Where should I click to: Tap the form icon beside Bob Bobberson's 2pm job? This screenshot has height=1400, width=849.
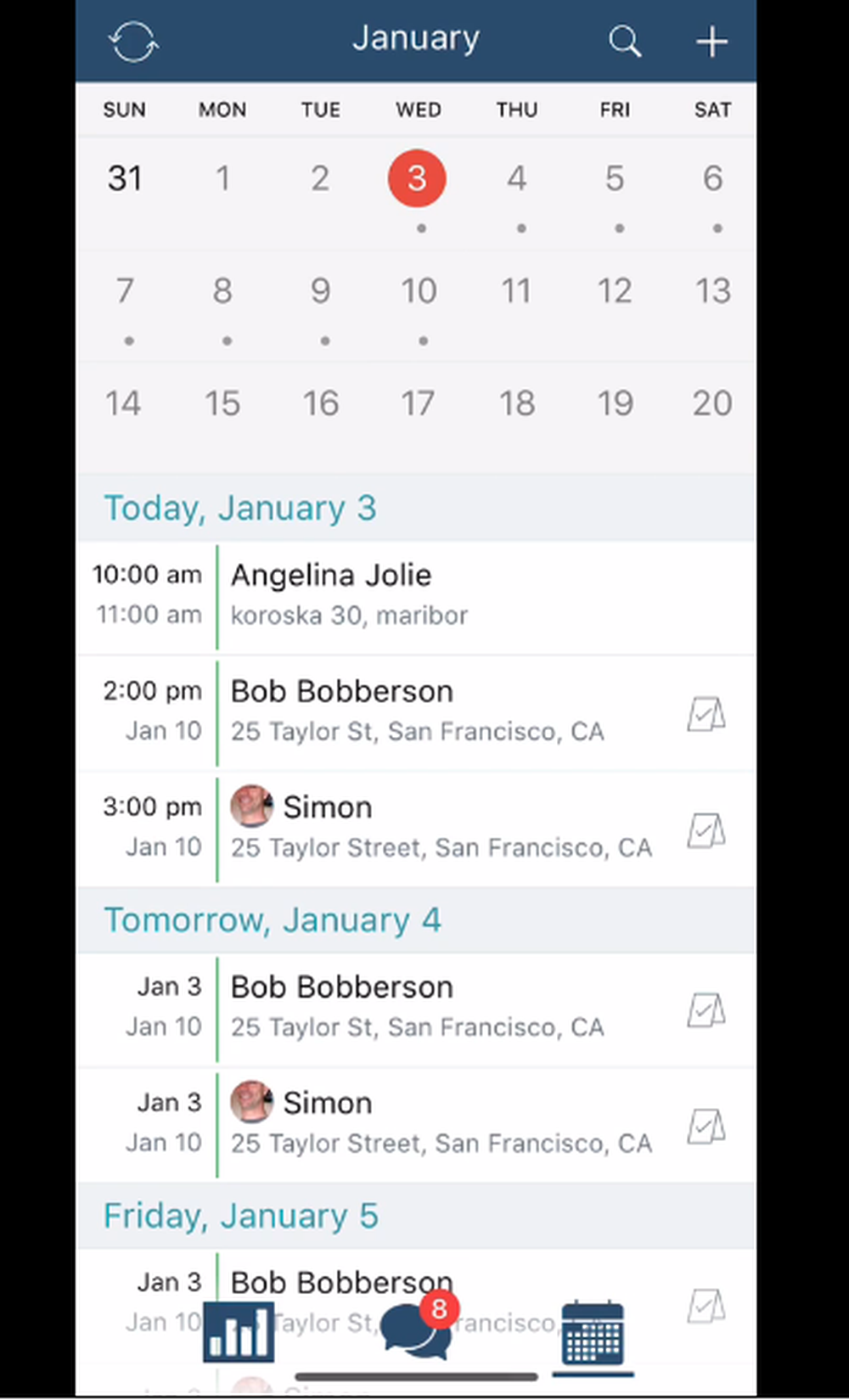click(x=706, y=714)
